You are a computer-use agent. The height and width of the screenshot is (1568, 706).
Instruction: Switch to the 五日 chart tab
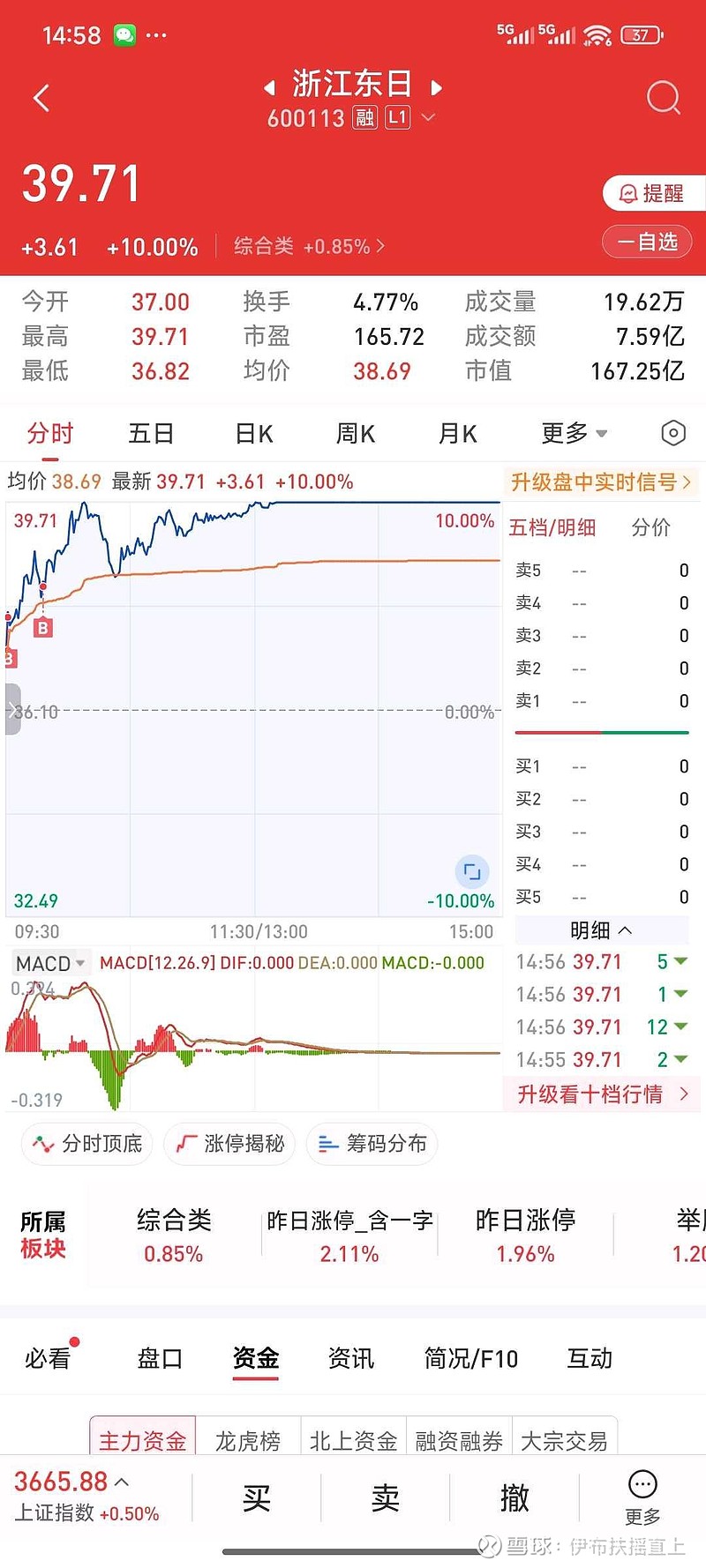(151, 433)
